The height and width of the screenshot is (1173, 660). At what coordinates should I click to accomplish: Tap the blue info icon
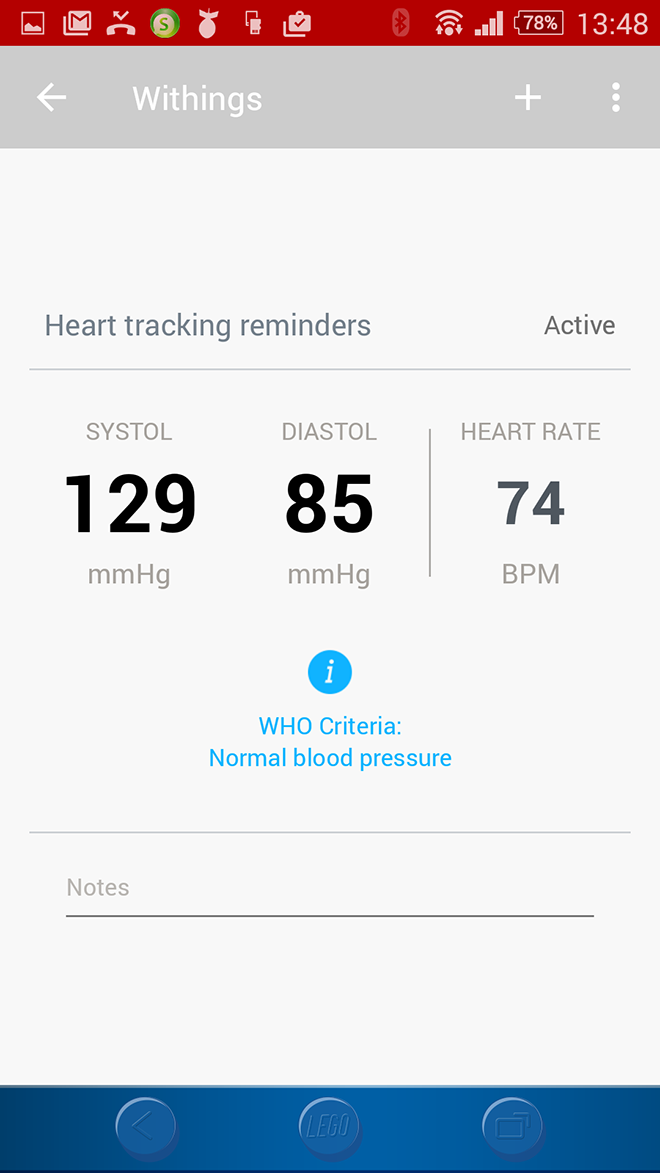click(x=329, y=672)
